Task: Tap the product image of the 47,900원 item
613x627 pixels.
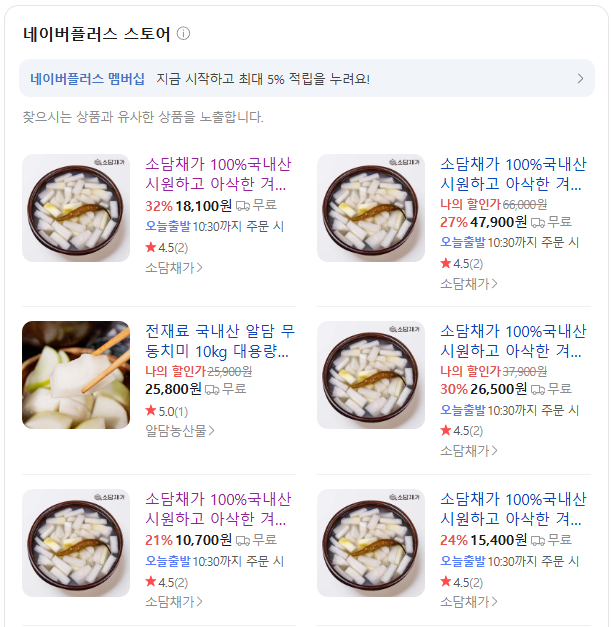Action: pyautogui.click(x=371, y=208)
